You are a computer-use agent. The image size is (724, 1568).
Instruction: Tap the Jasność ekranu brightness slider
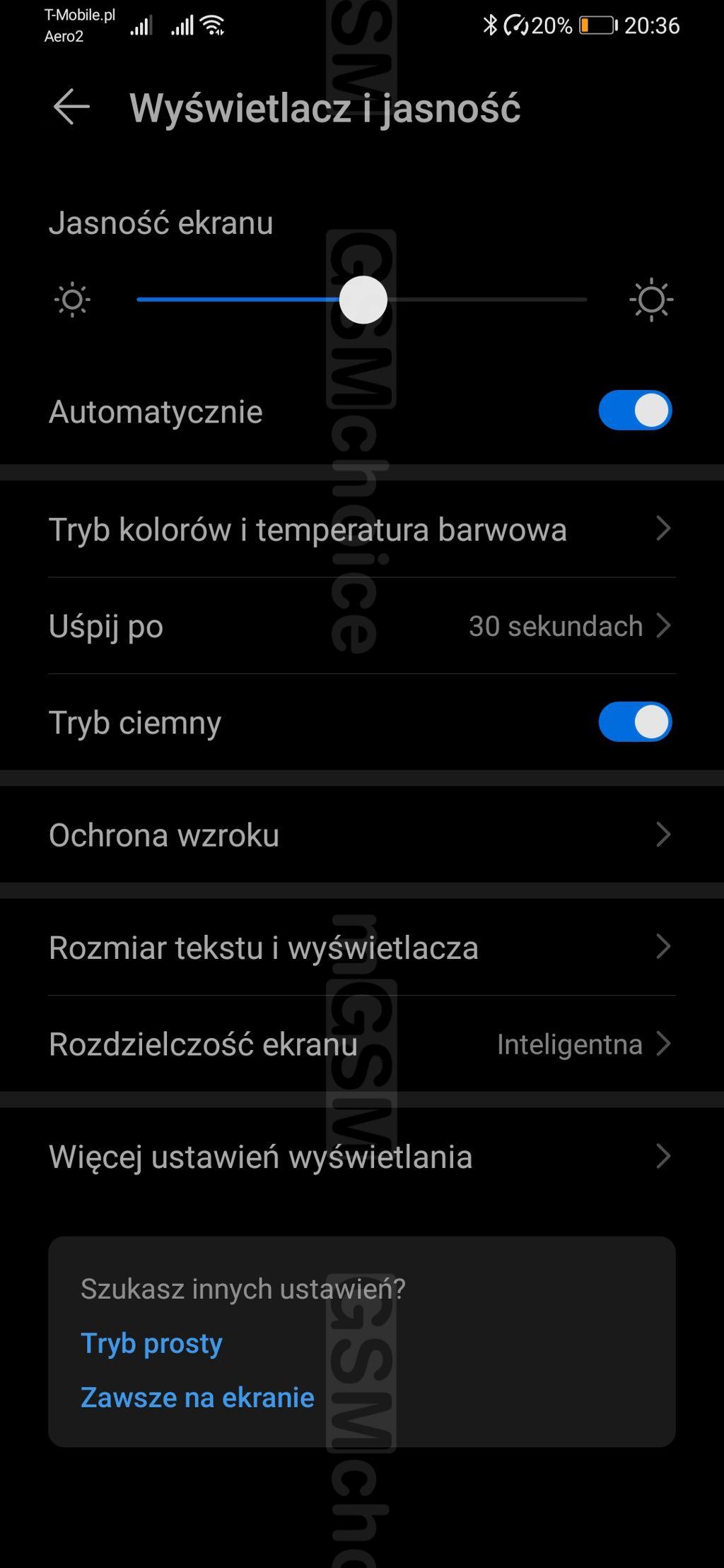tap(362, 300)
